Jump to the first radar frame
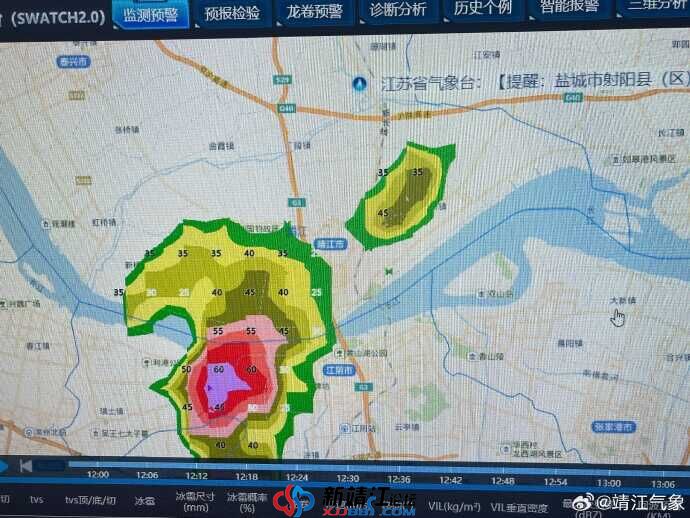Viewport: 690px width, 518px height. point(27,465)
